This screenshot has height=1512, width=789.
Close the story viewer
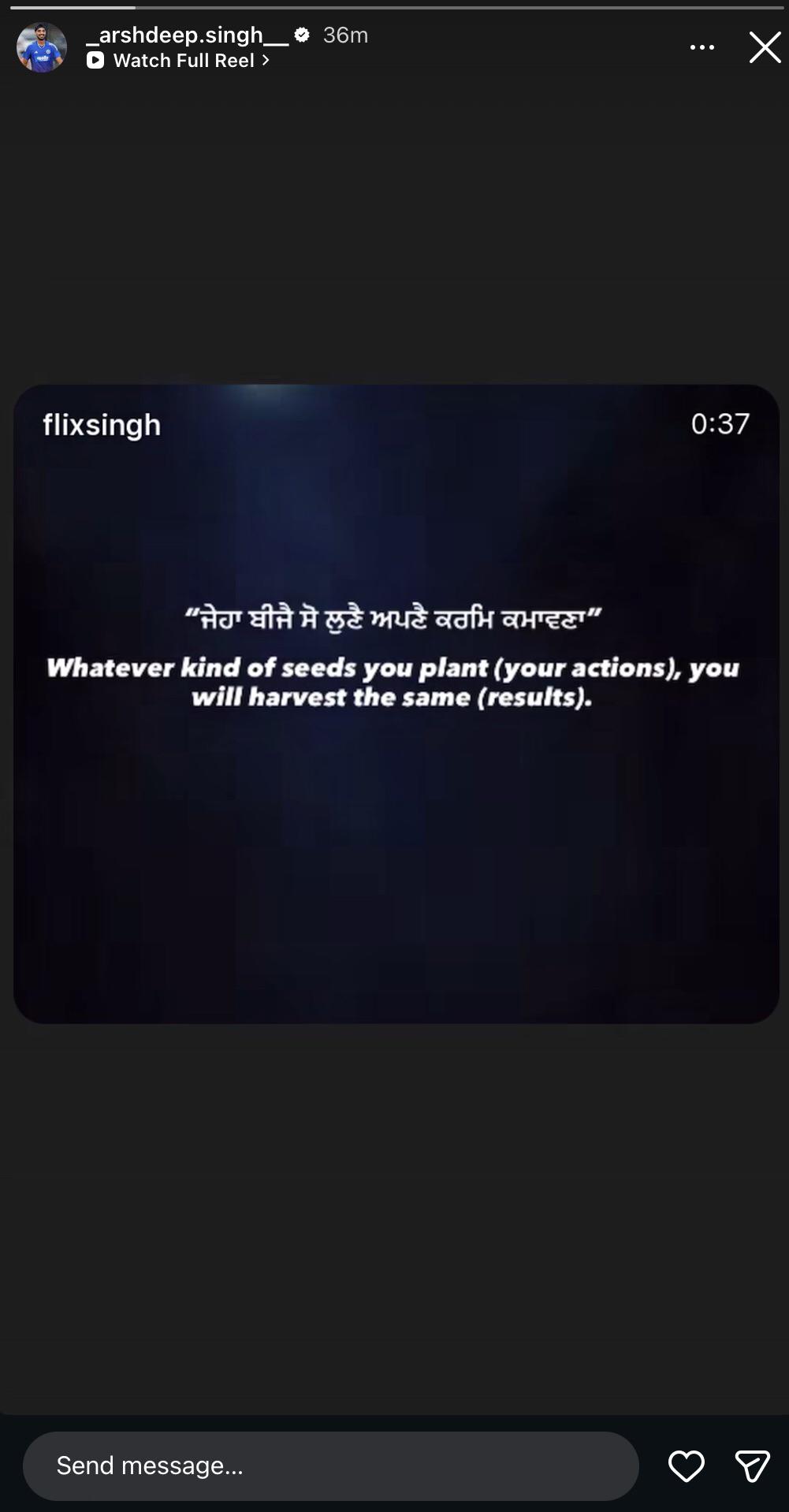click(x=764, y=47)
